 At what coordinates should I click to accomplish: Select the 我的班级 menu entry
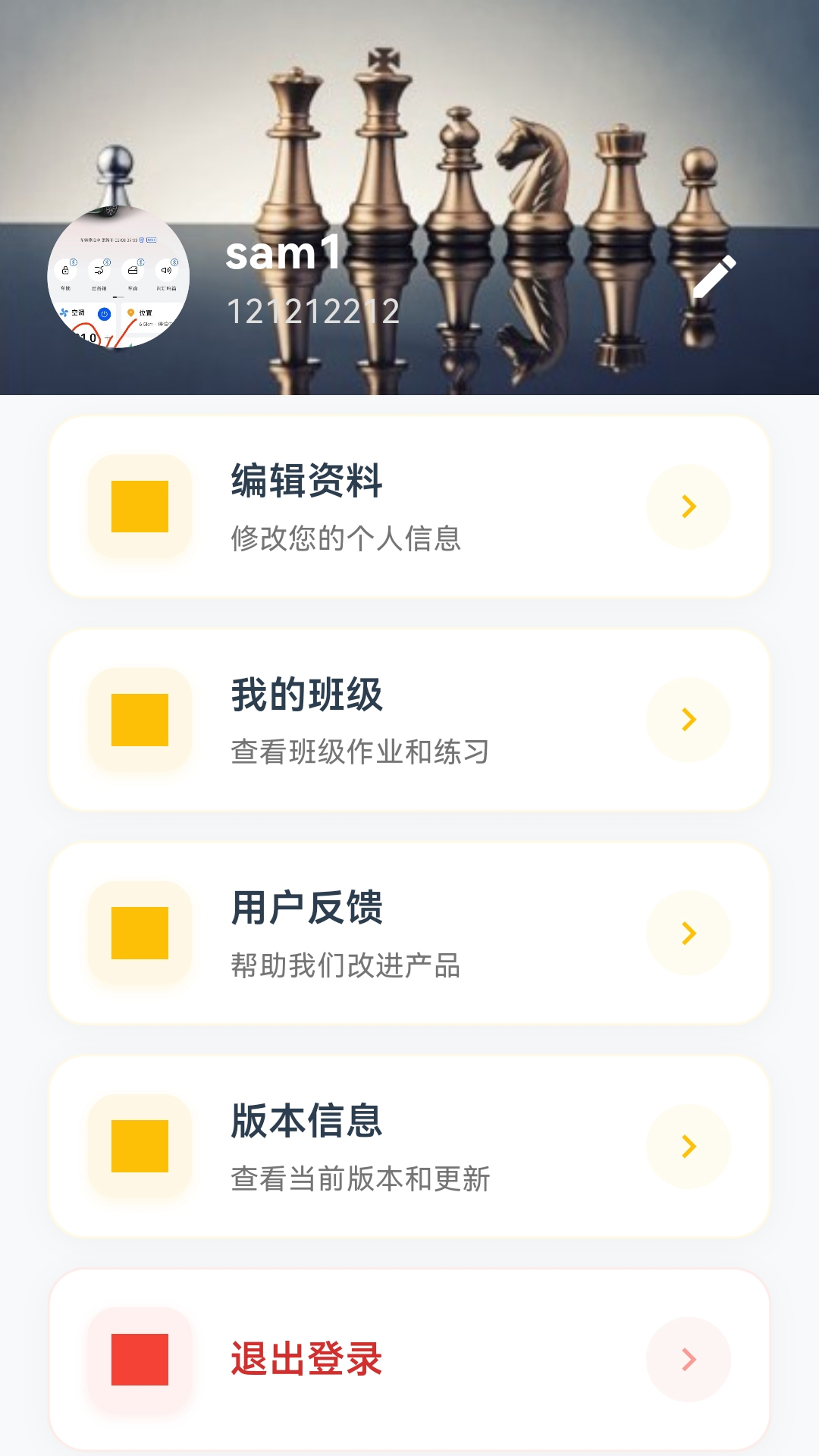(x=306, y=692)
